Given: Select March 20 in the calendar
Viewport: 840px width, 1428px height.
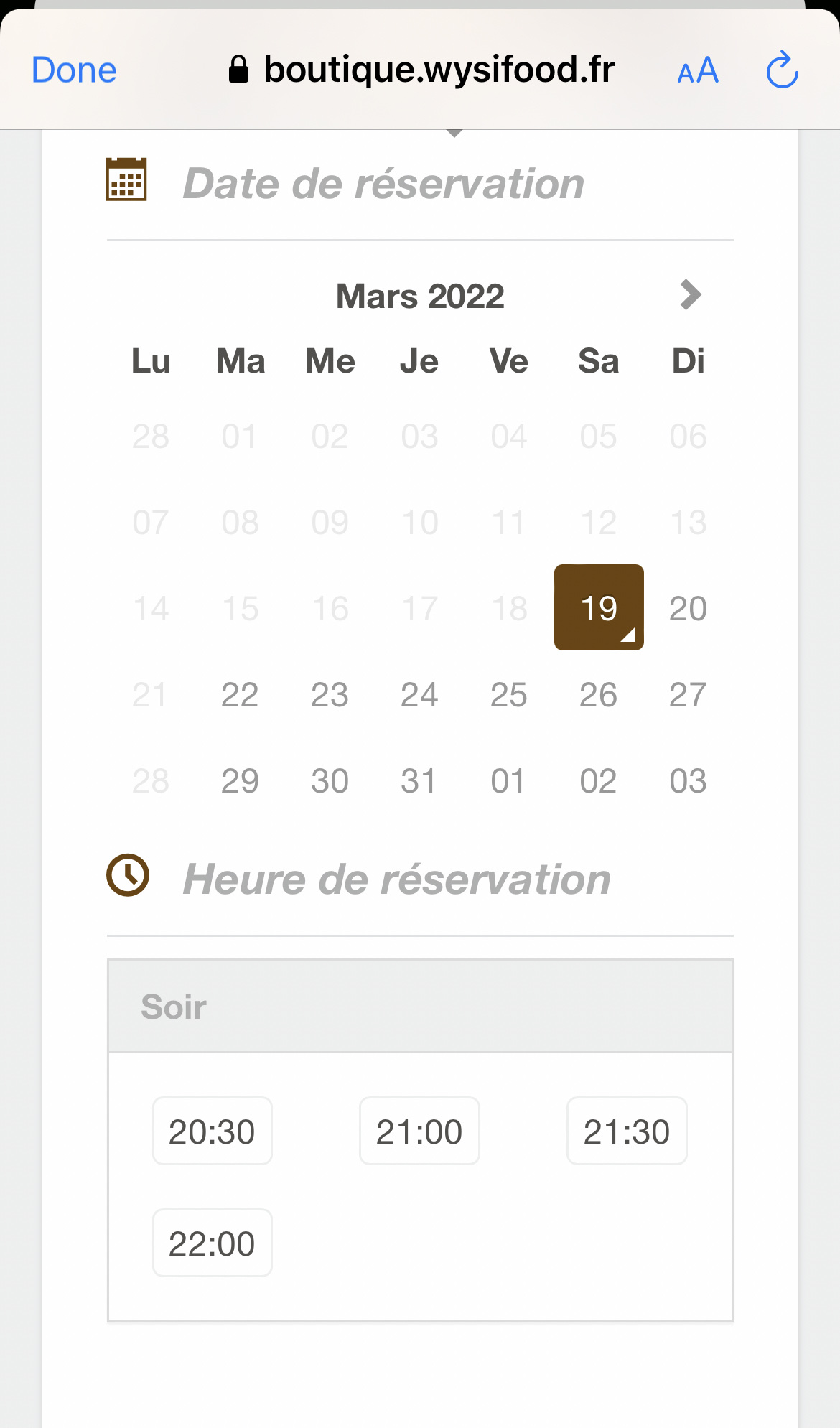Looking at the screenshot, I should click(688, 609).
